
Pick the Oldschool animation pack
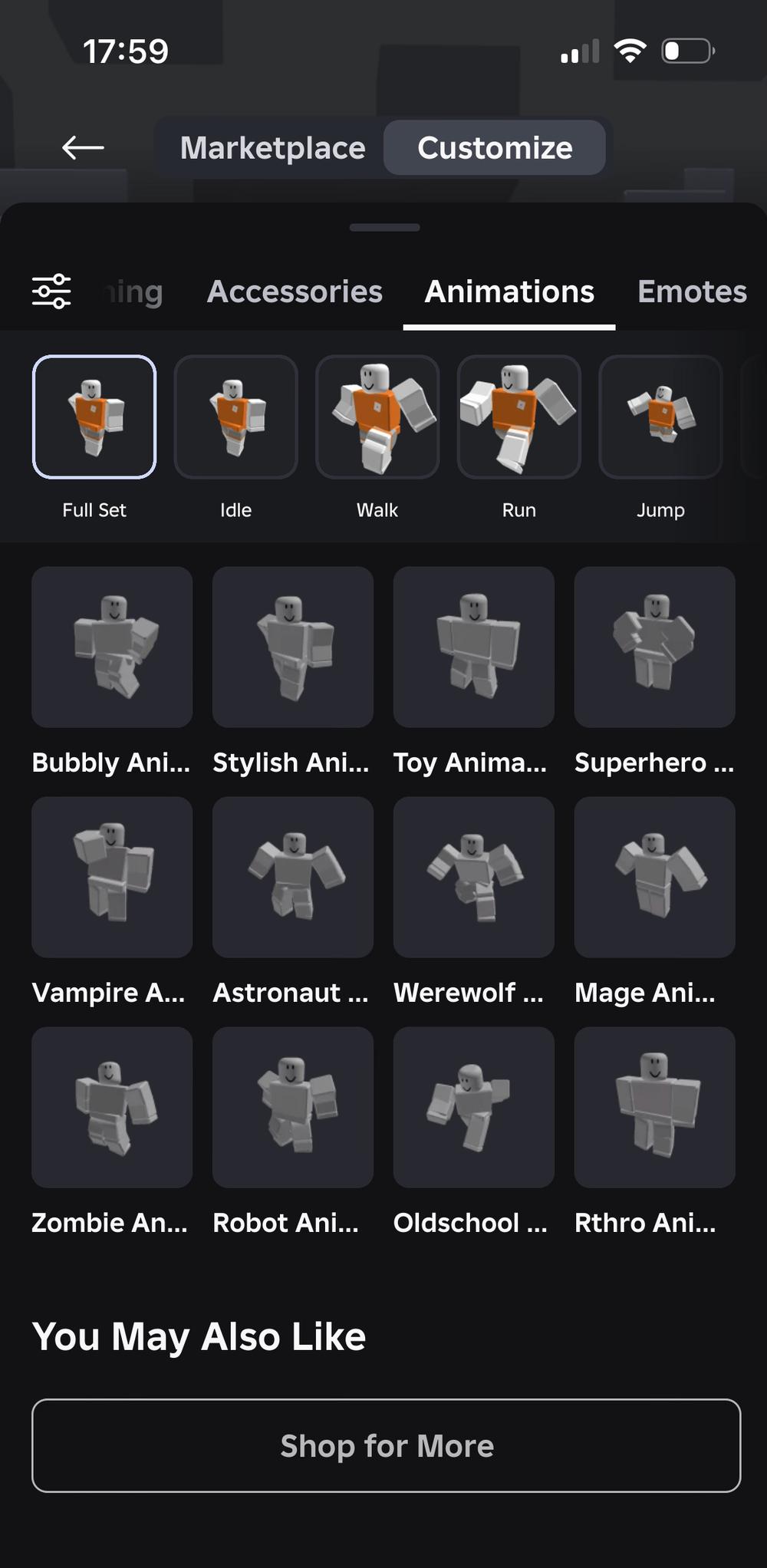[x=474, y=1107]
